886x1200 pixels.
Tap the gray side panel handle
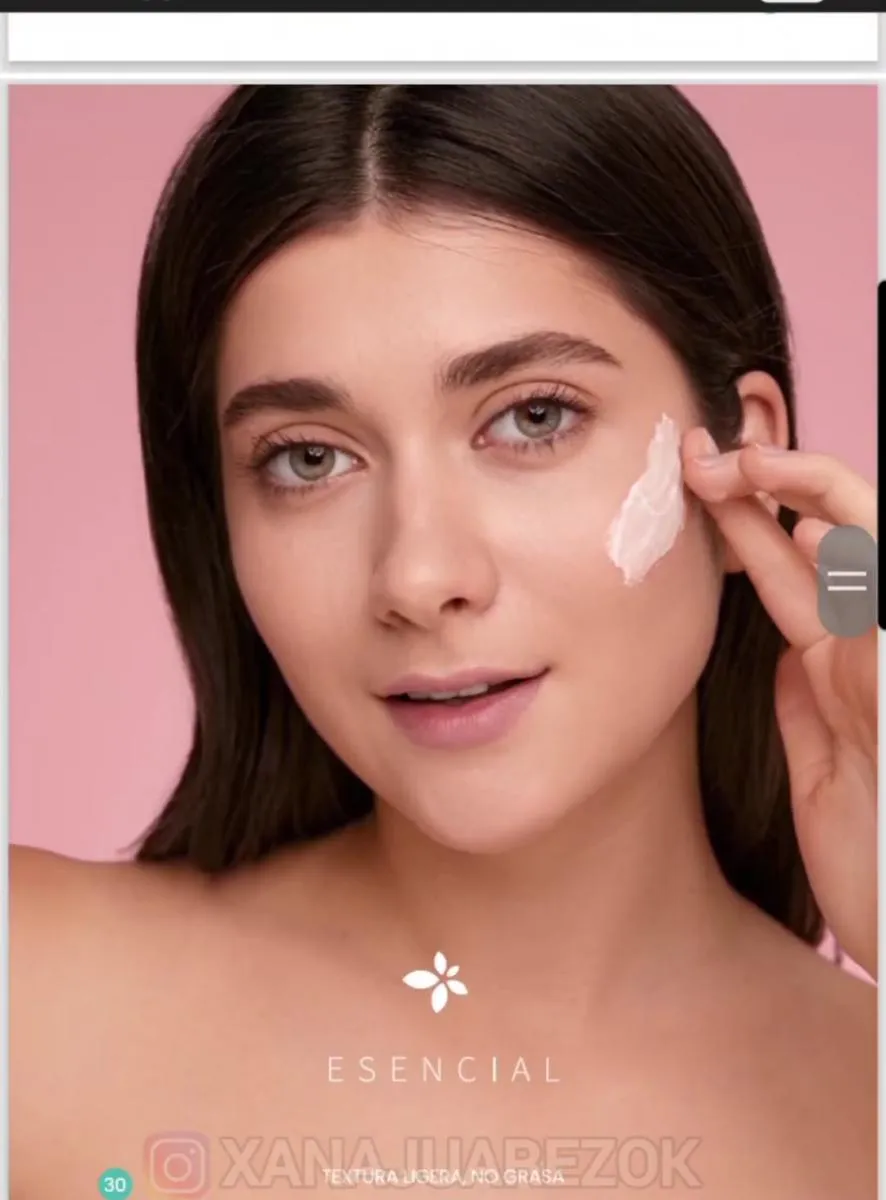[x=846, y=581]
